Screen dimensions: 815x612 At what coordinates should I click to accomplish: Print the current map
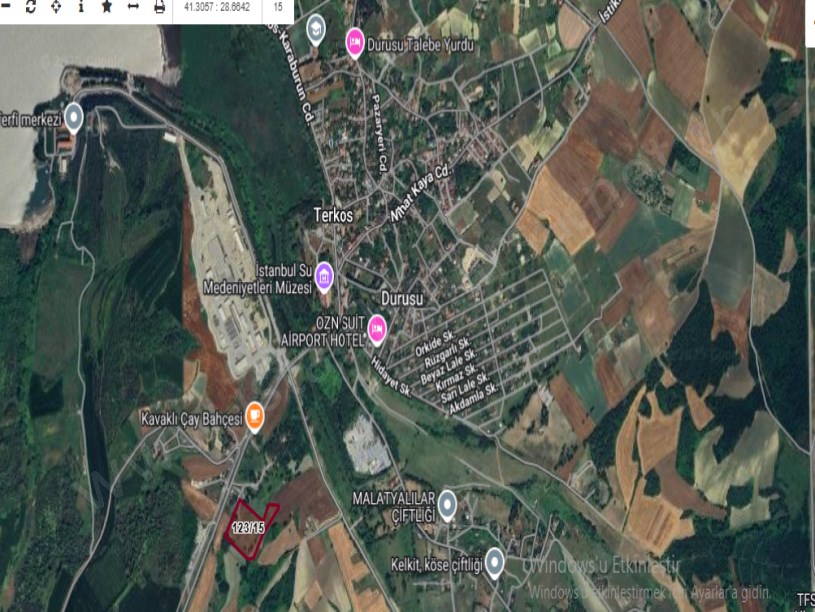[159, 6]
